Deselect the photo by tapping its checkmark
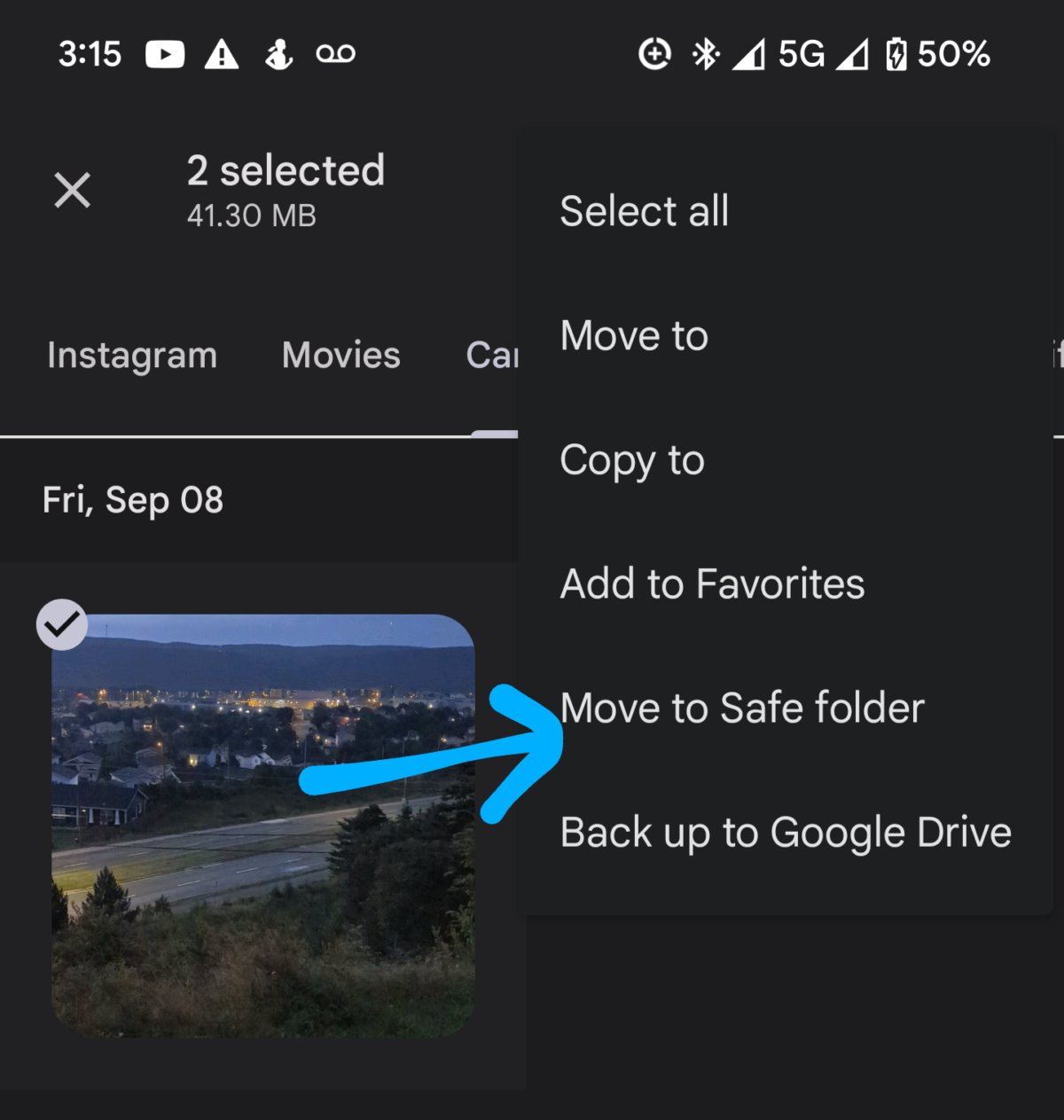The height and width of the screenshot is (1120, 1064). pos(61,624)
